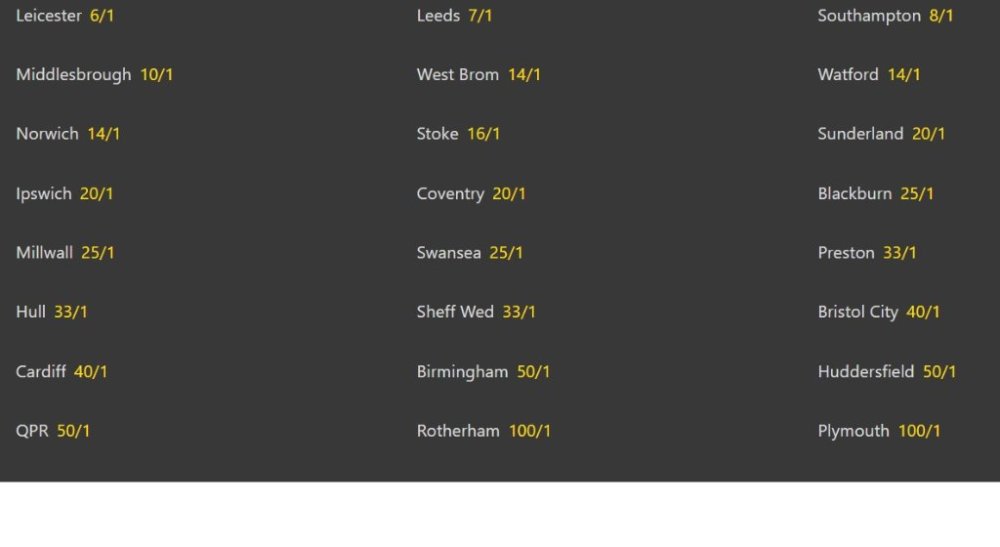Tap Ipswich 20/1 odds
The height and width of the screenshot is (547, 1000).
click(x=96, y=194)
